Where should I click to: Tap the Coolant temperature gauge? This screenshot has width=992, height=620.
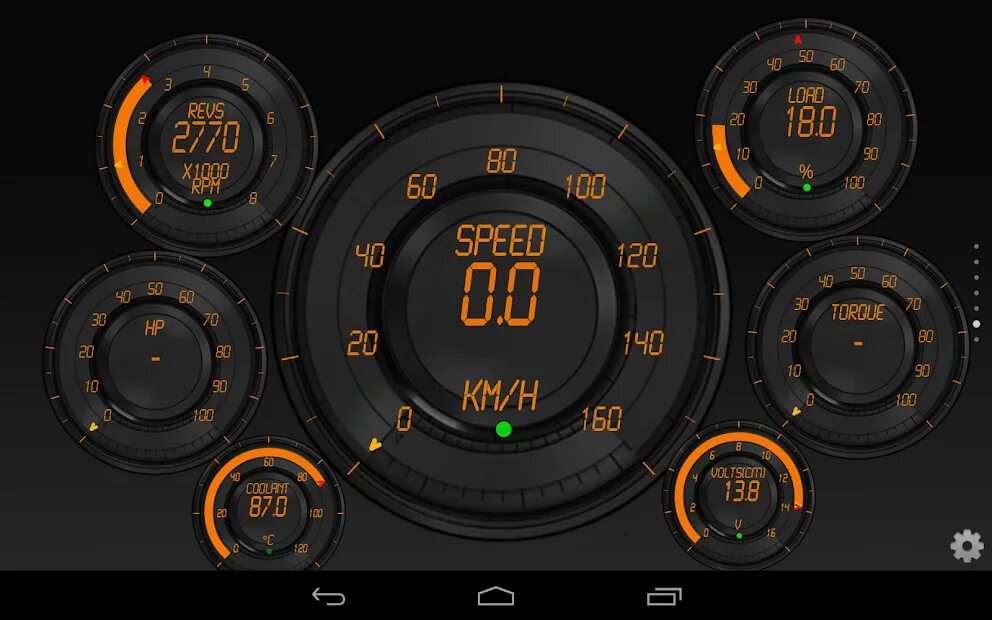pyautogui.click(x=268, y=503)
